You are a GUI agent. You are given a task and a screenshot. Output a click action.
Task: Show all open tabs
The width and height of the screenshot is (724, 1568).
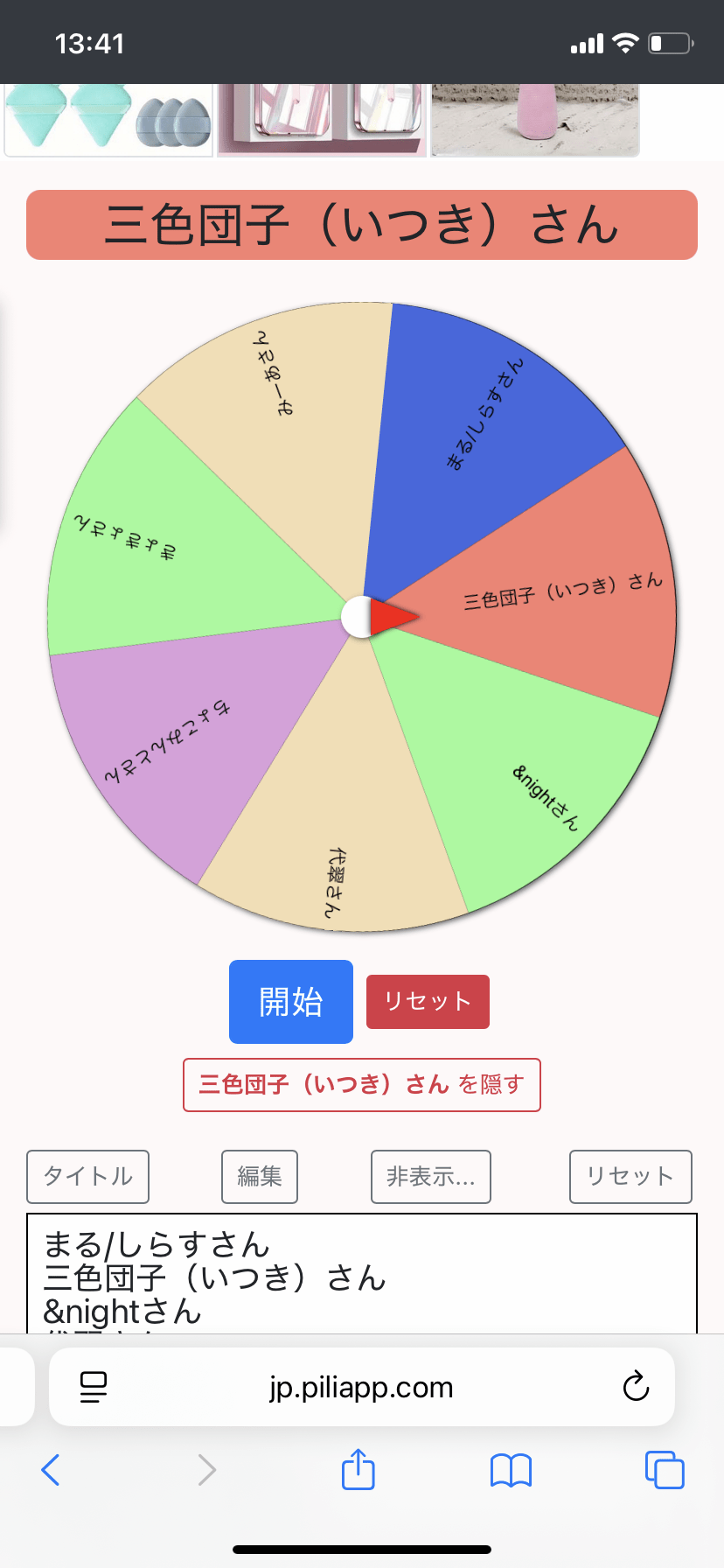[664, 1470]
